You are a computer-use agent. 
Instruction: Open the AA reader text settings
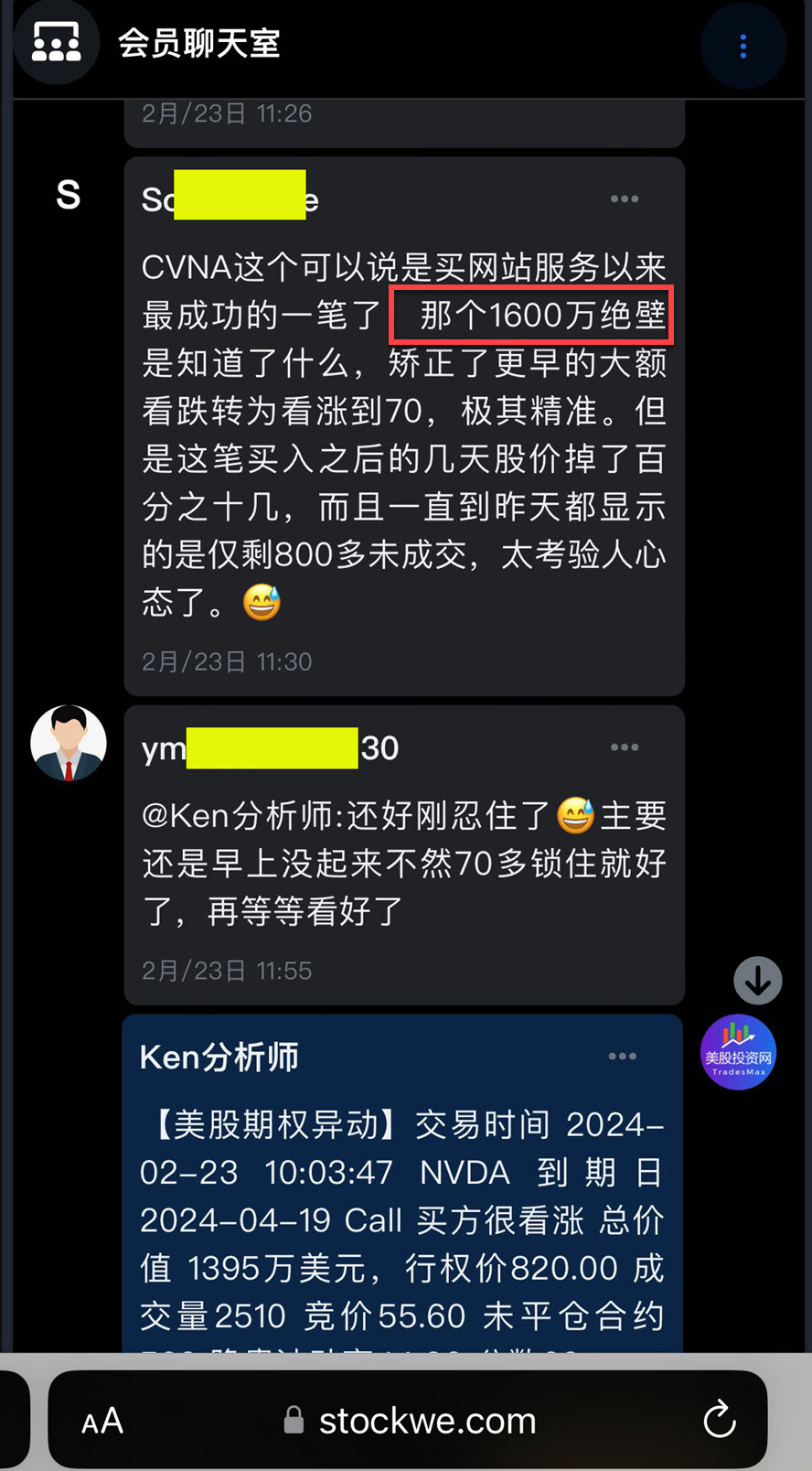click(x=101, y=1421)
